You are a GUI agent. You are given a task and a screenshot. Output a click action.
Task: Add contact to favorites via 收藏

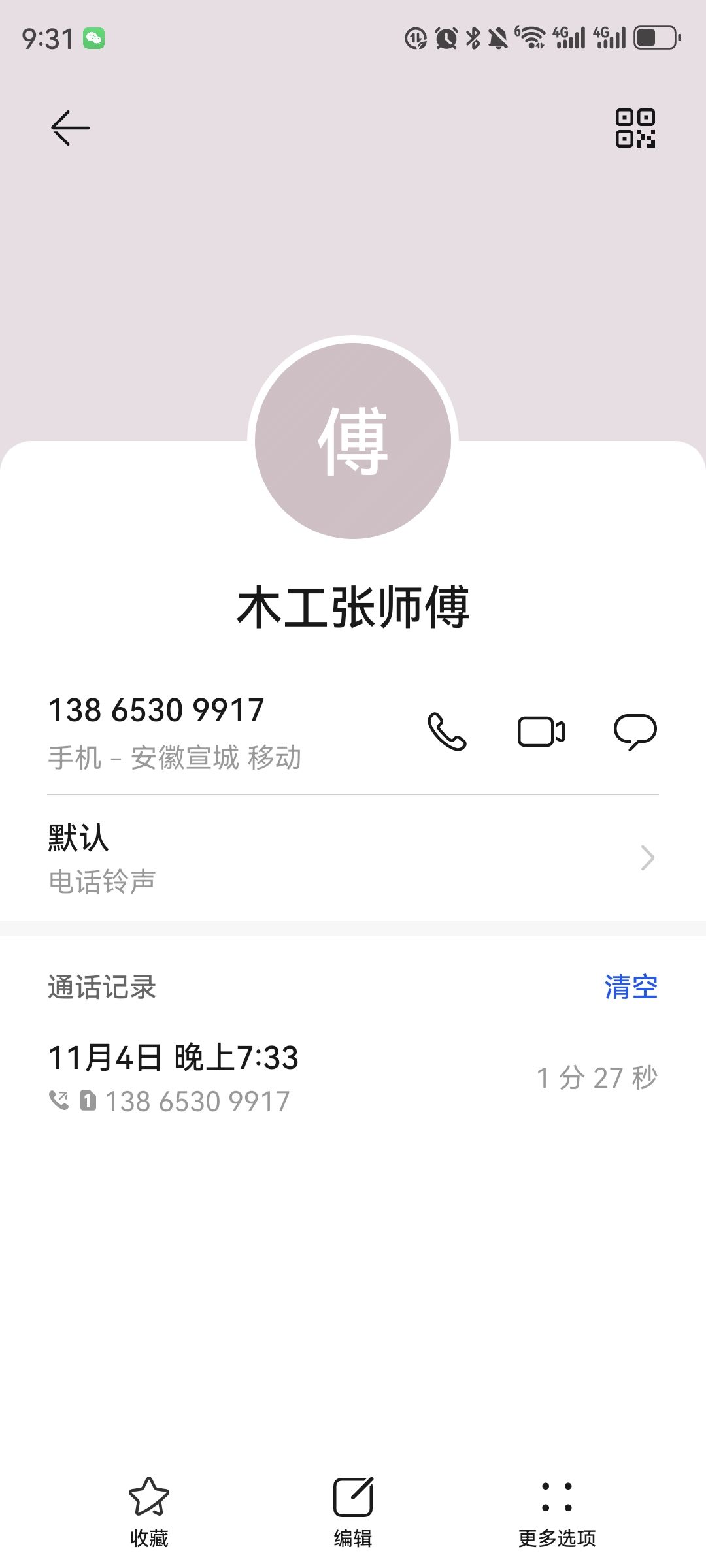(x=149, y=1512)
